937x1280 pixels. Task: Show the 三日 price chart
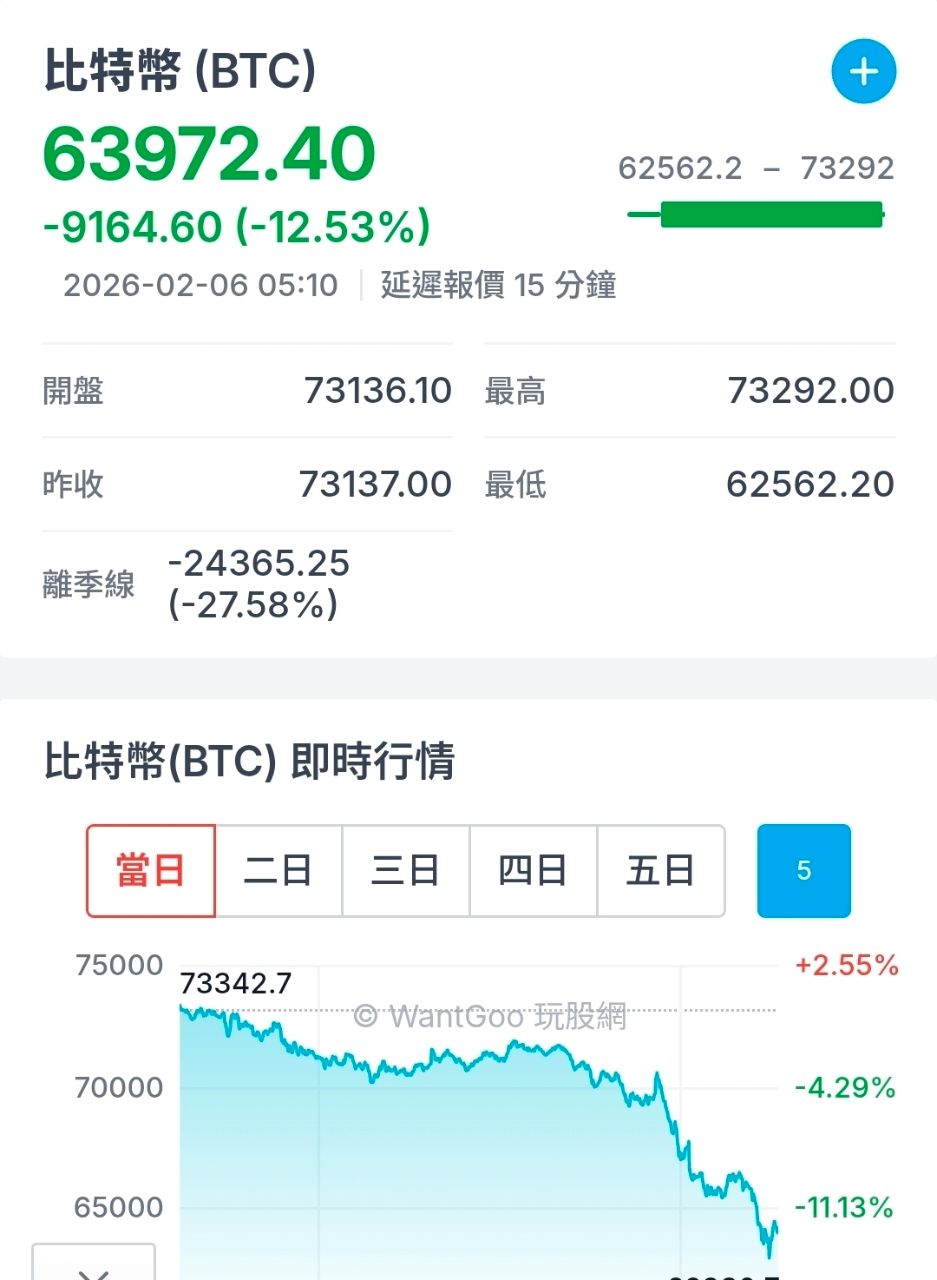coord(406,870)
